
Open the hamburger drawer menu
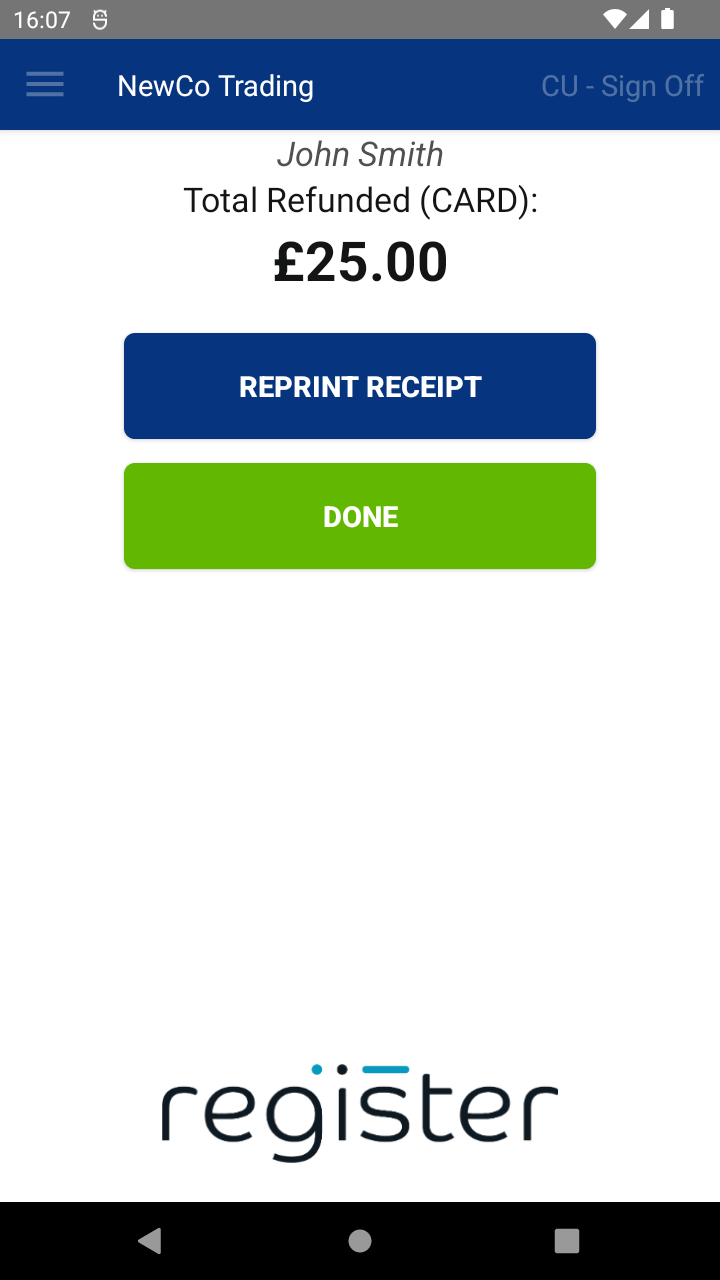click(45, 85)
